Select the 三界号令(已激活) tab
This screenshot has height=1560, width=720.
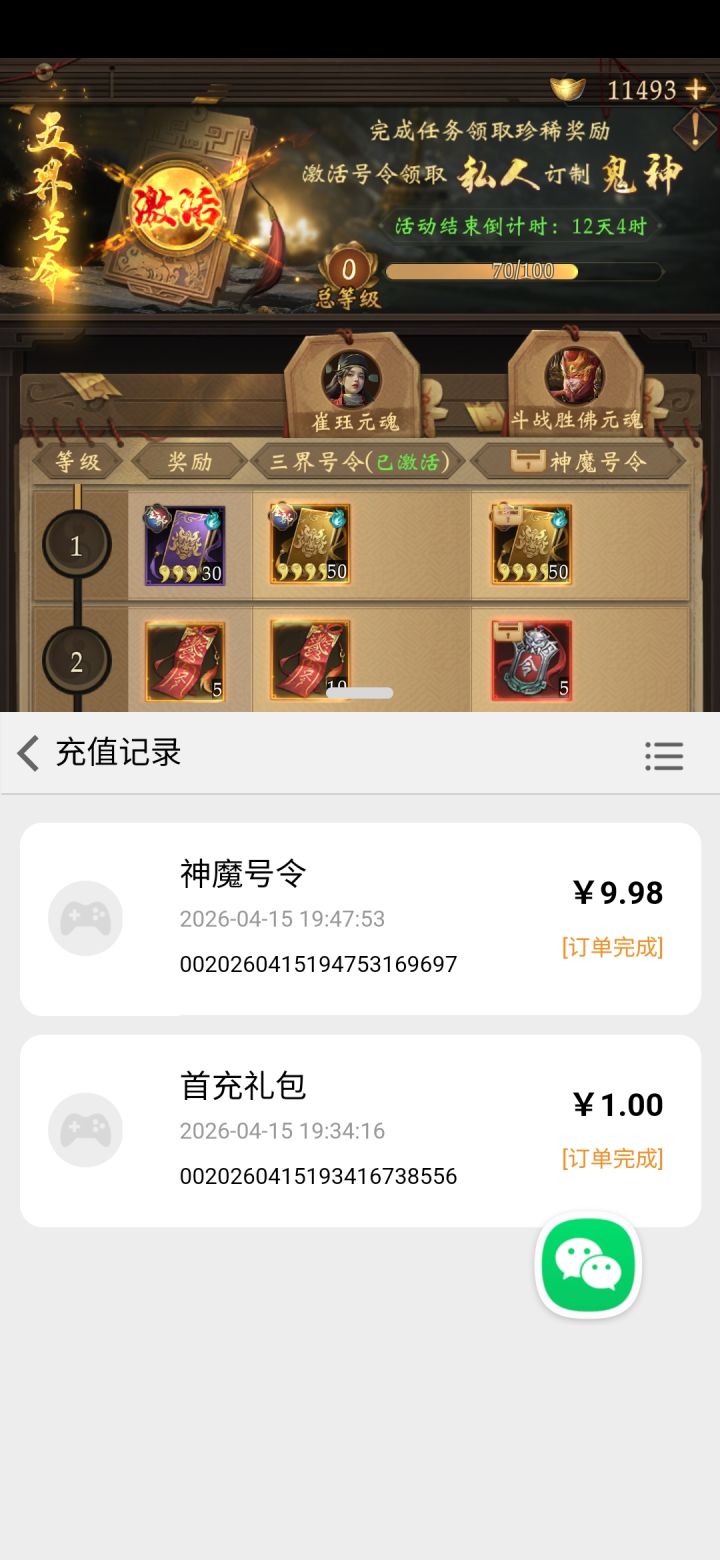(x=360, y=461)
